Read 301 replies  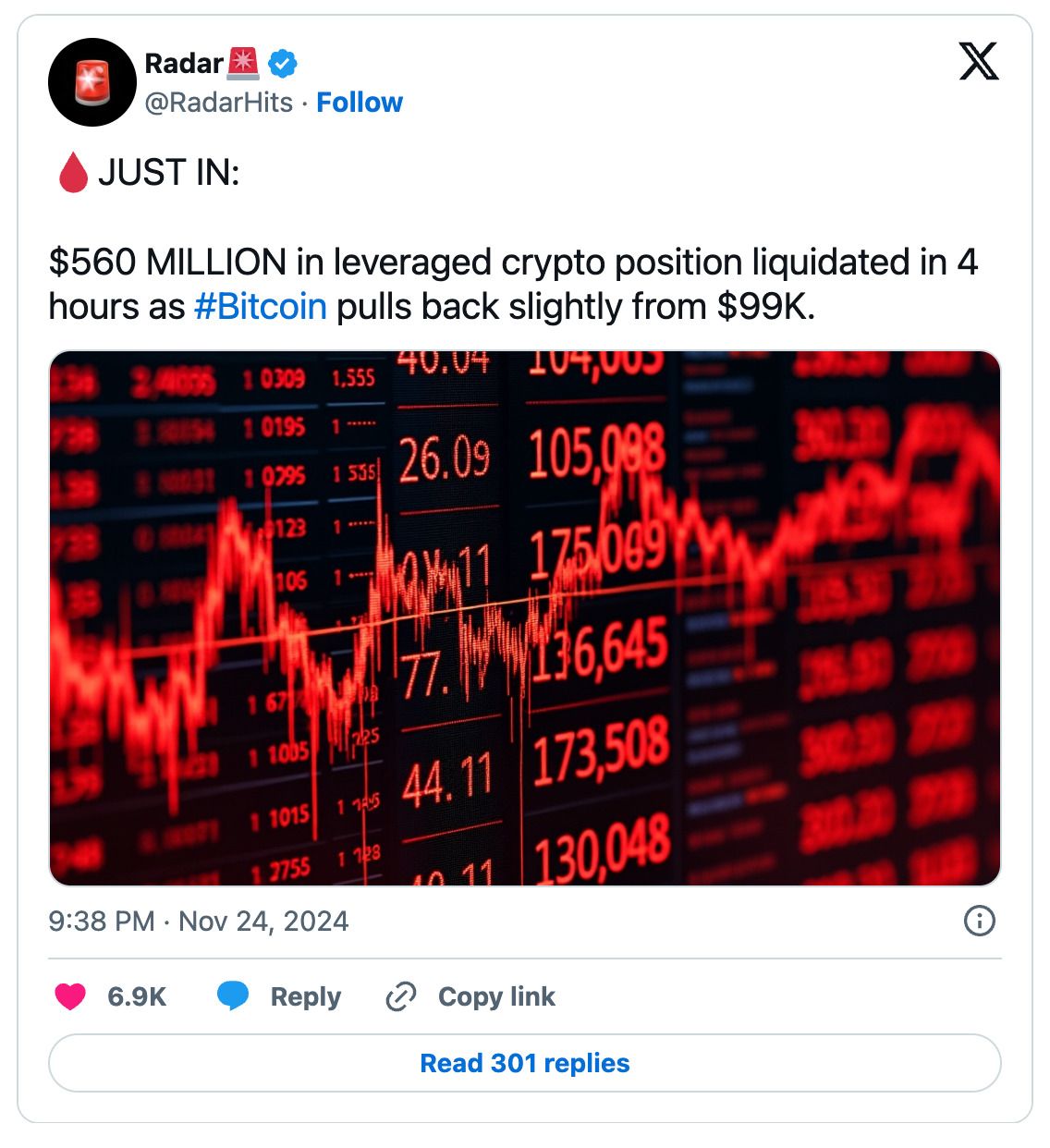tap(524, 1063)
